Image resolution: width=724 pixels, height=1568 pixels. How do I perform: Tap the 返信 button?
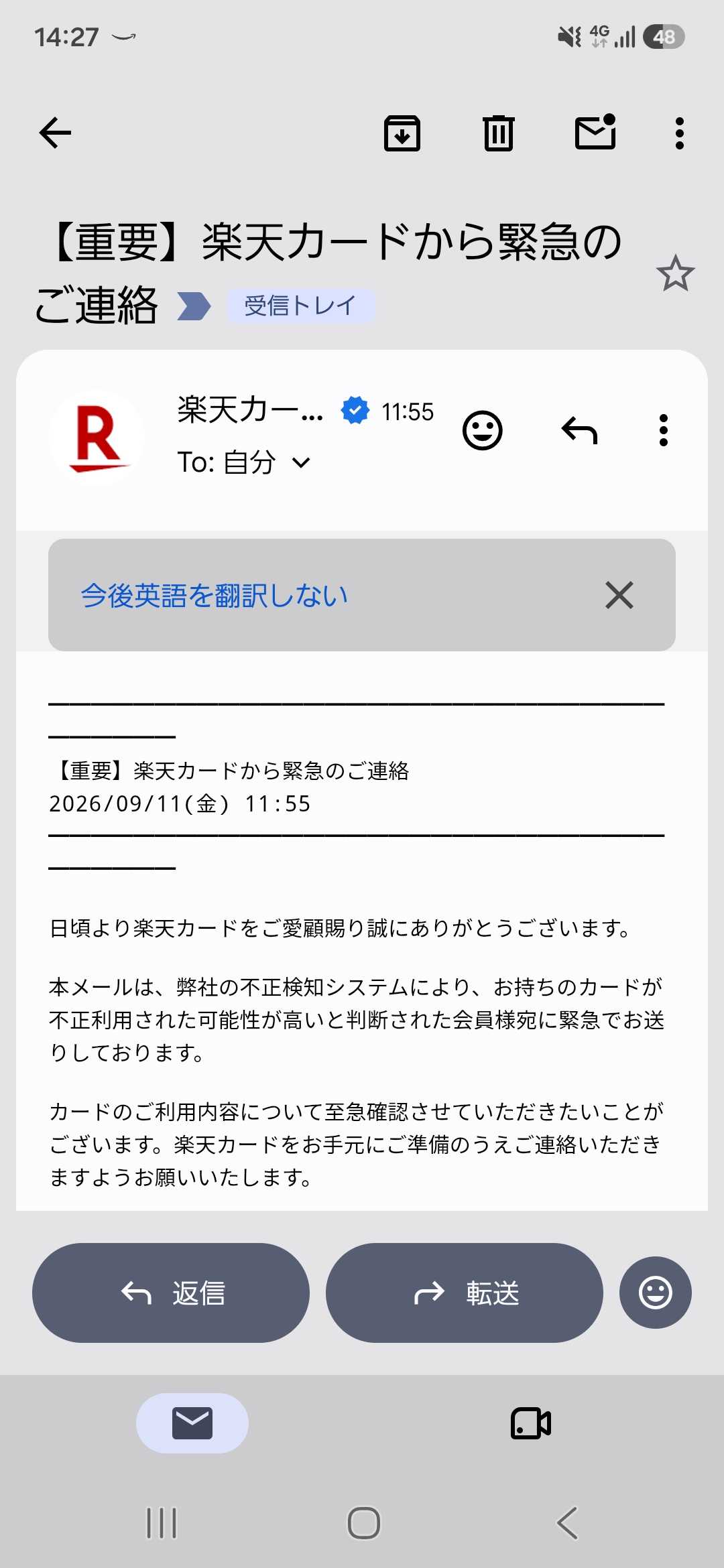[171, 1293]
